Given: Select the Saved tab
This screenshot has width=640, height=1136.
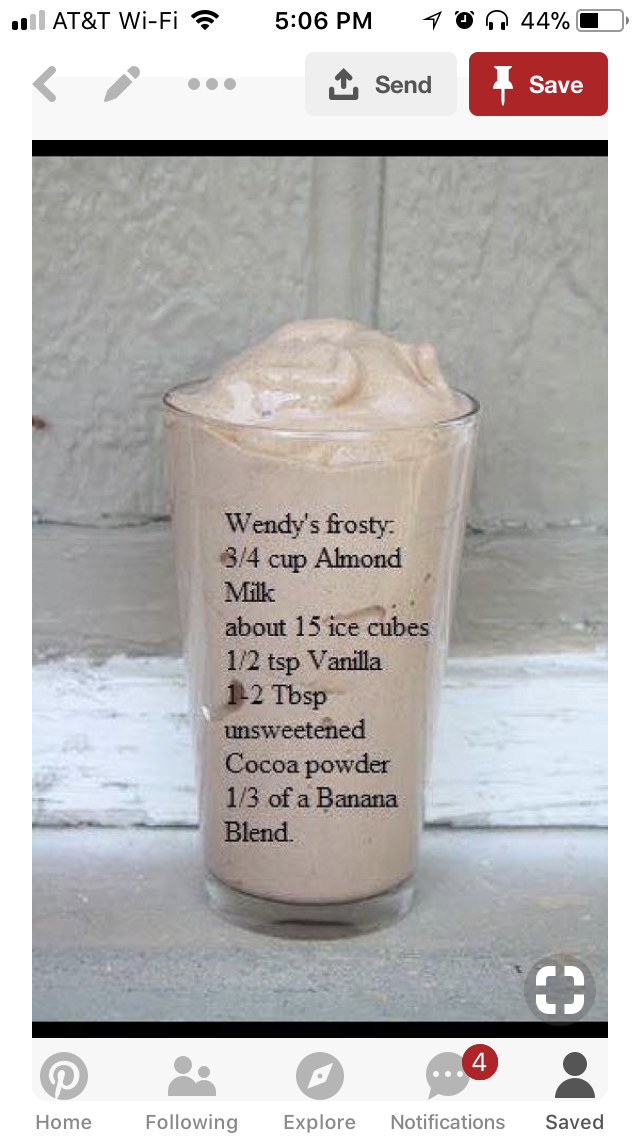Looking at the screenshot, I should [574, 1092].
